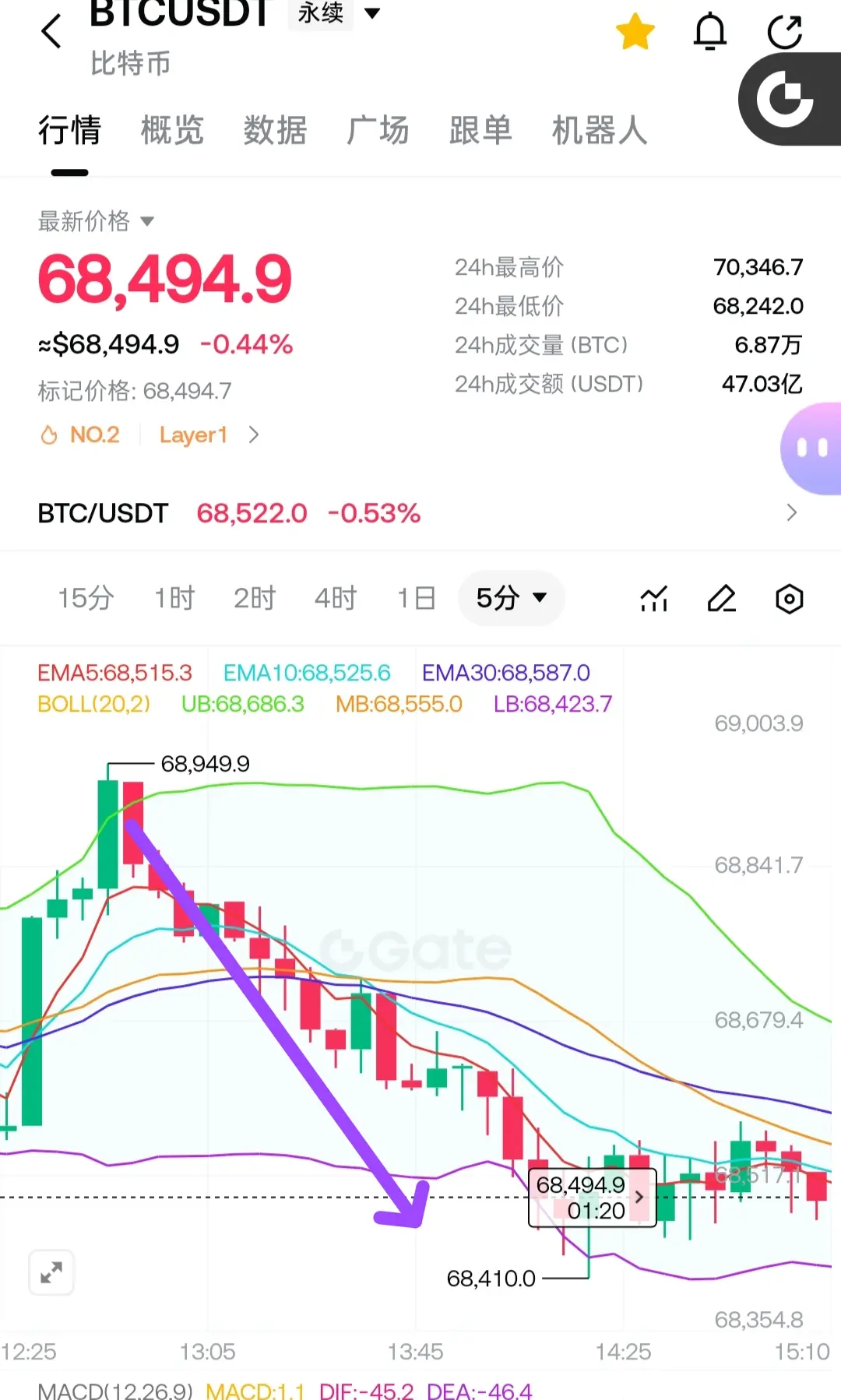The height and width of the screenshot is (1400, 841).
Task: Open the BTC/USDT spot market row
Action: click(x=420, y=513)
